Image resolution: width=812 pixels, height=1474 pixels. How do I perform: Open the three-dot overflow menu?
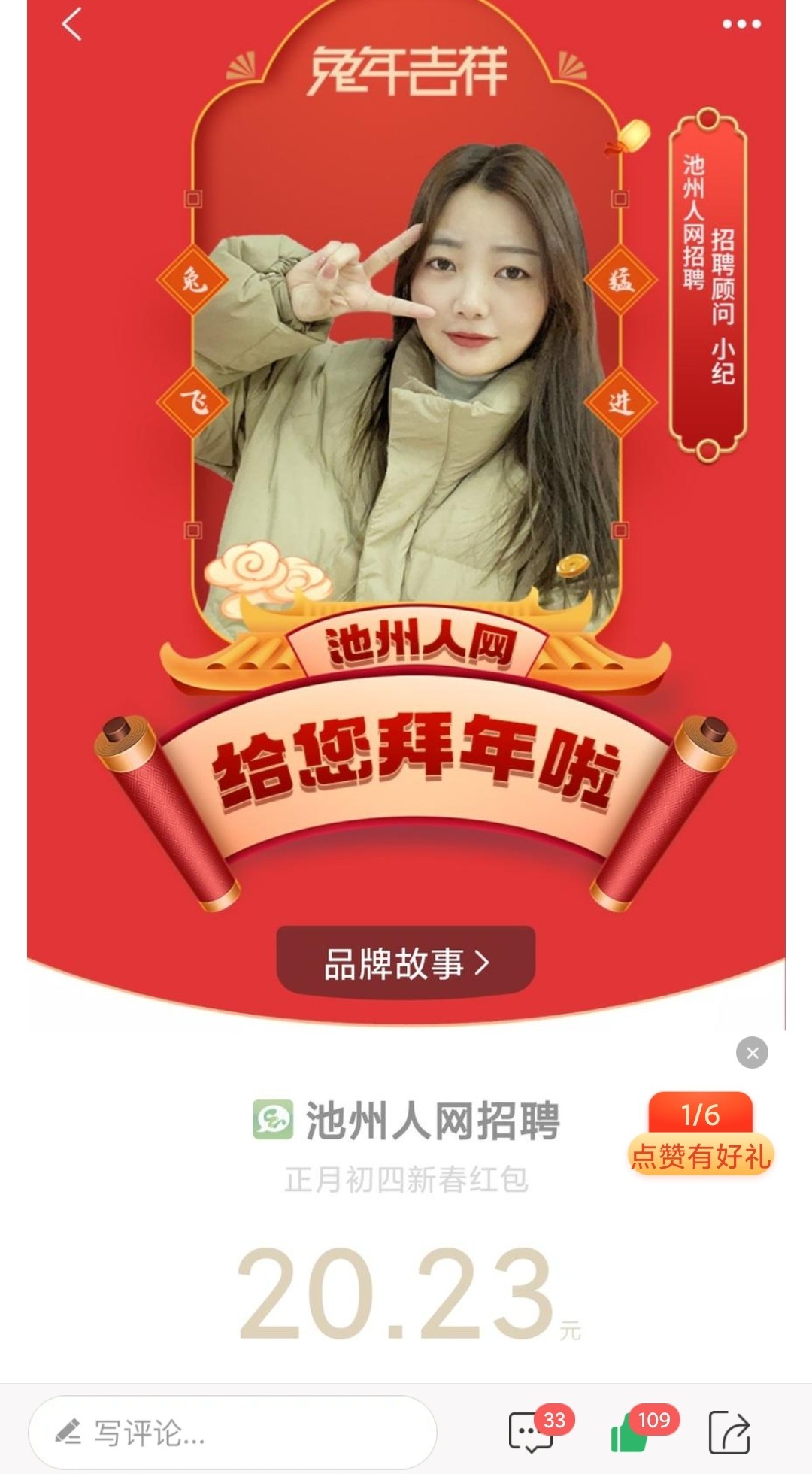click(x=741, y=24)
